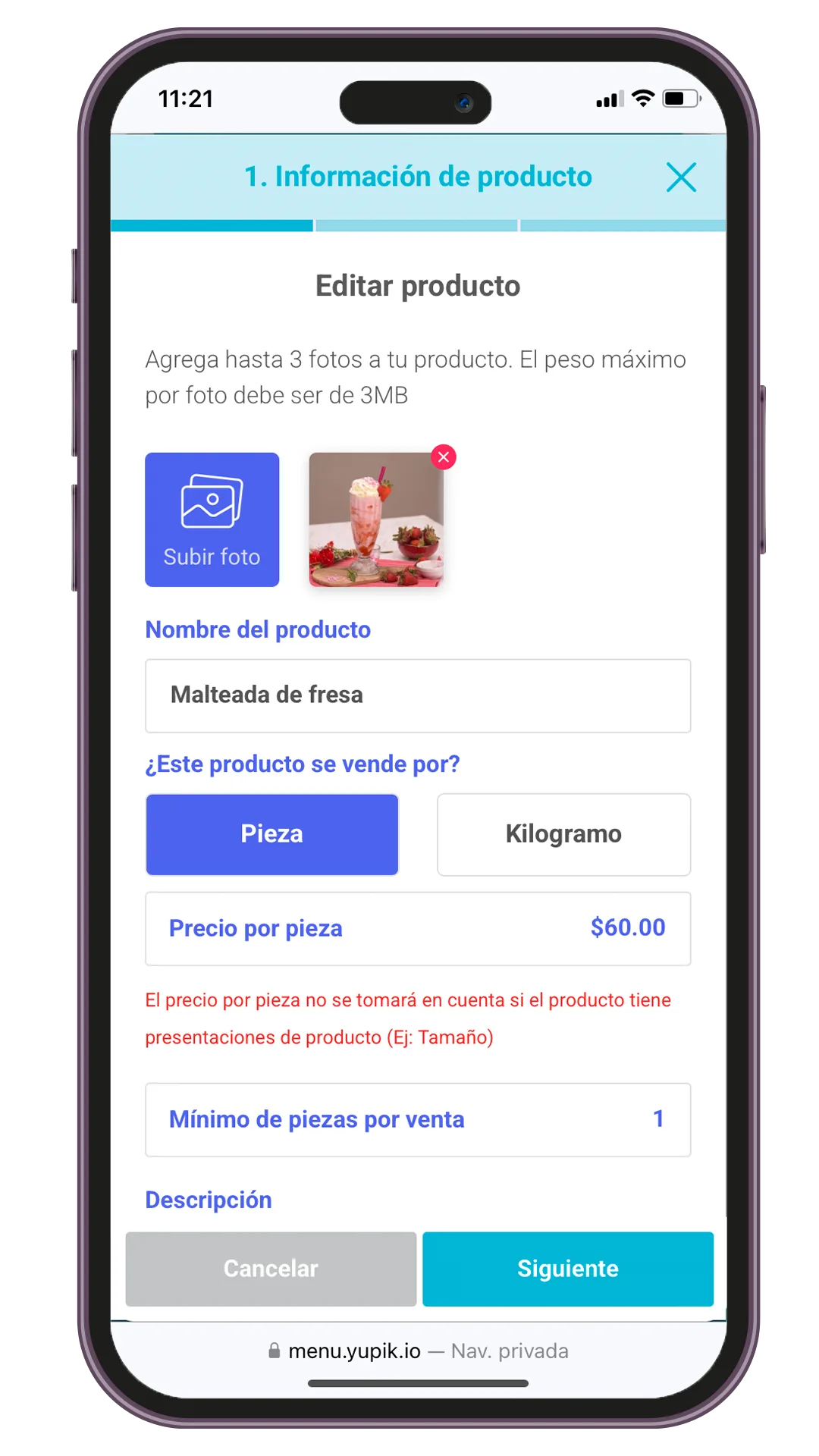
Task: Tap Subir foto to upload a photo
Action: click(212, 519)
